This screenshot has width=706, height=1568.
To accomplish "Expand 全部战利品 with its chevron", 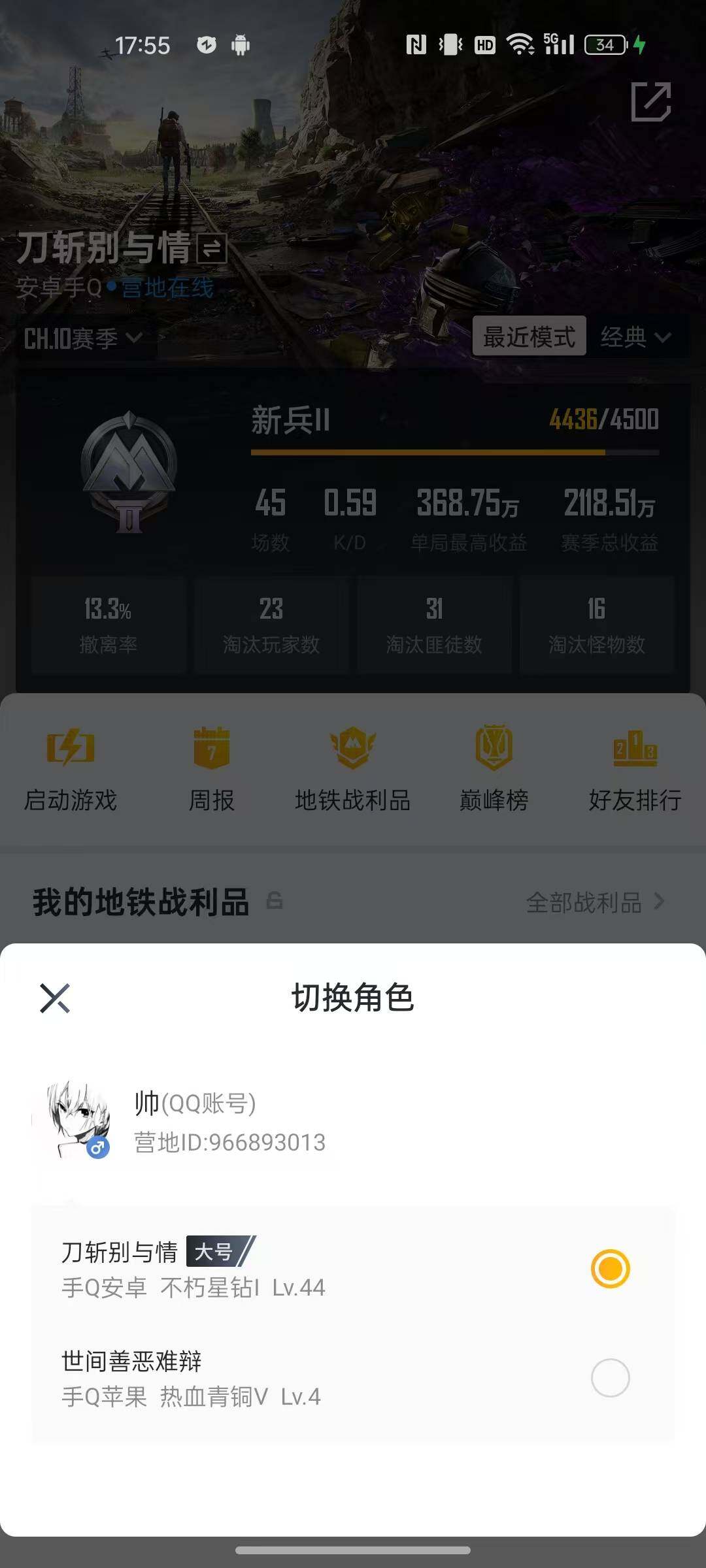I will click(x=660, y=901).
